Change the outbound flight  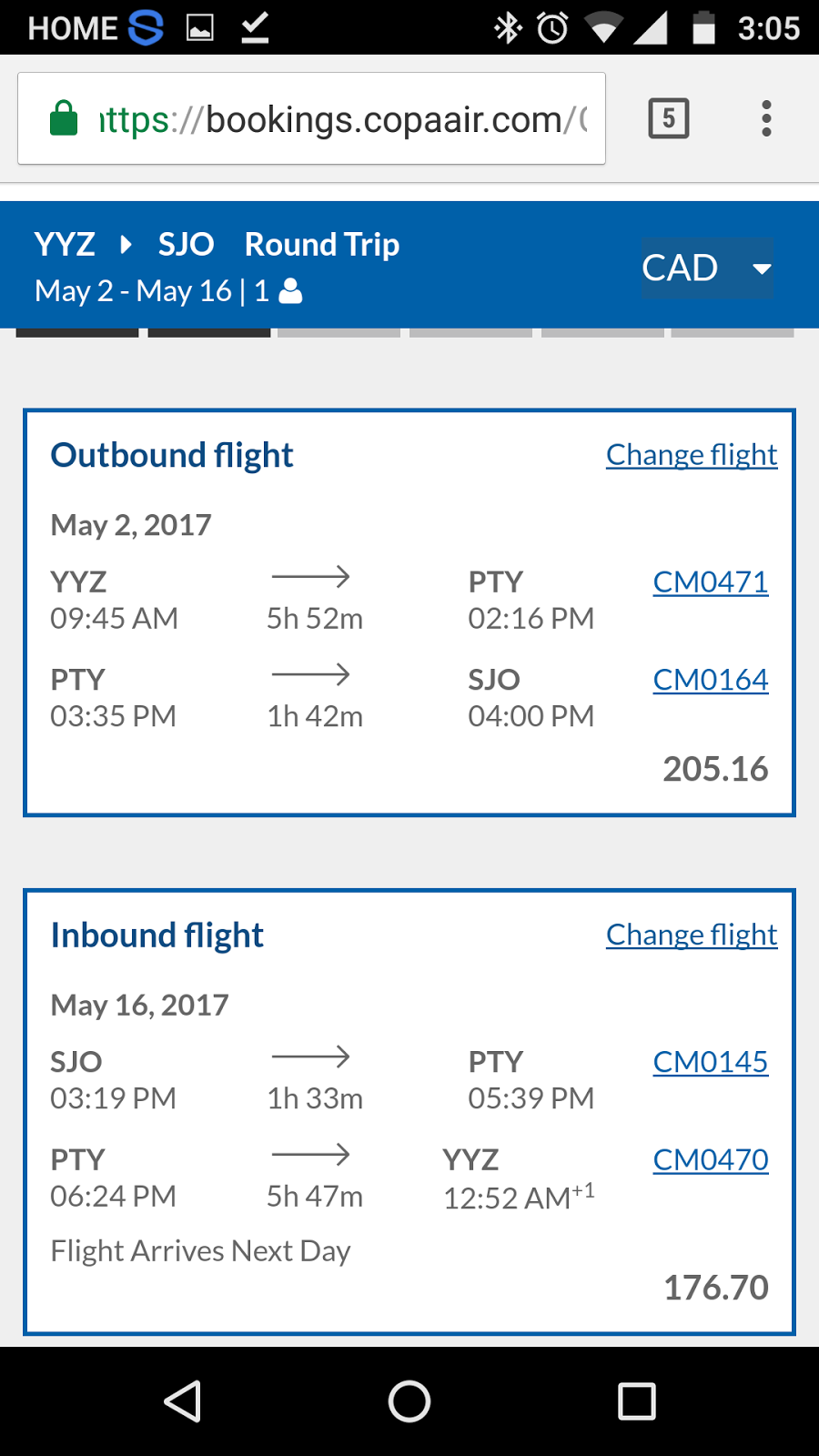[691, 454]
